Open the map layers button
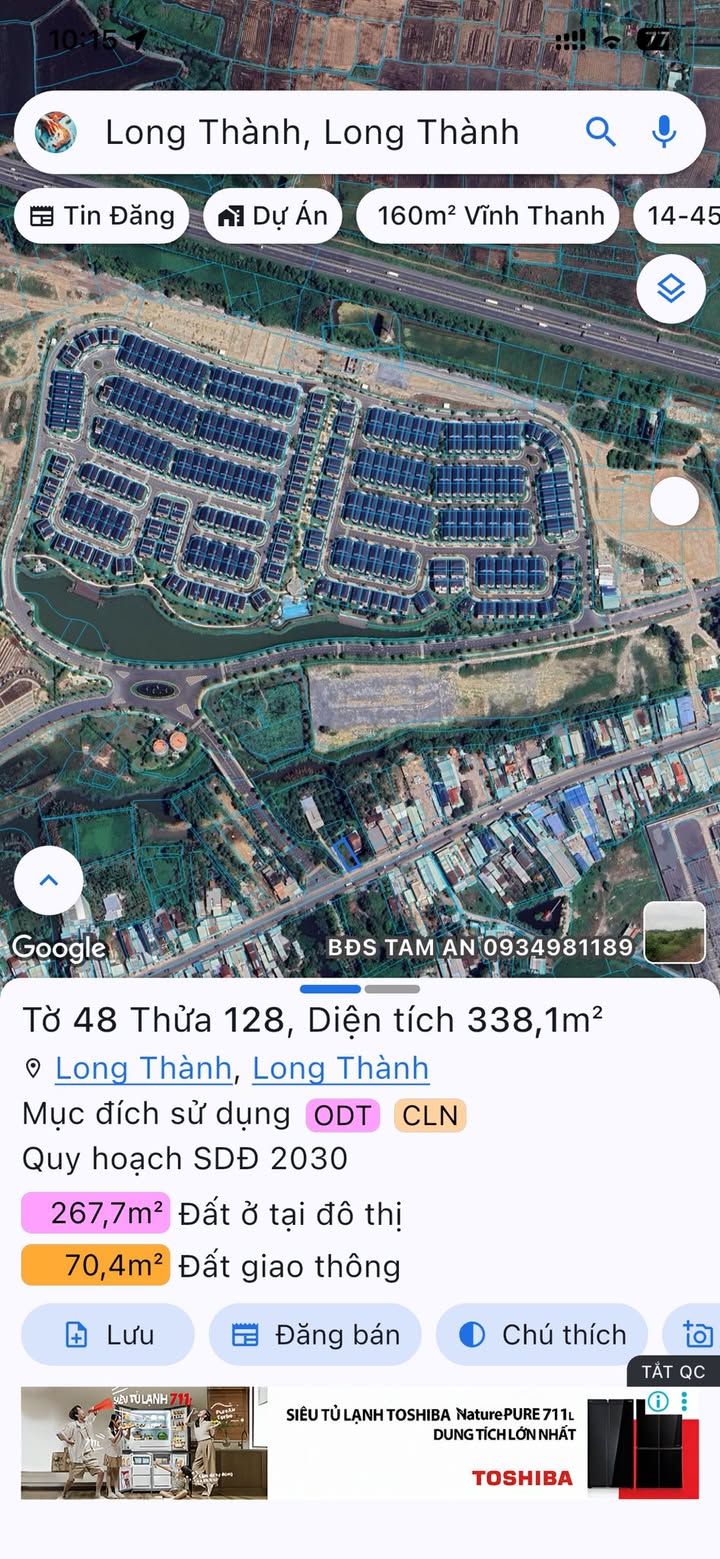This screenshot has height=1559, width=720. (x=671, y=289)
